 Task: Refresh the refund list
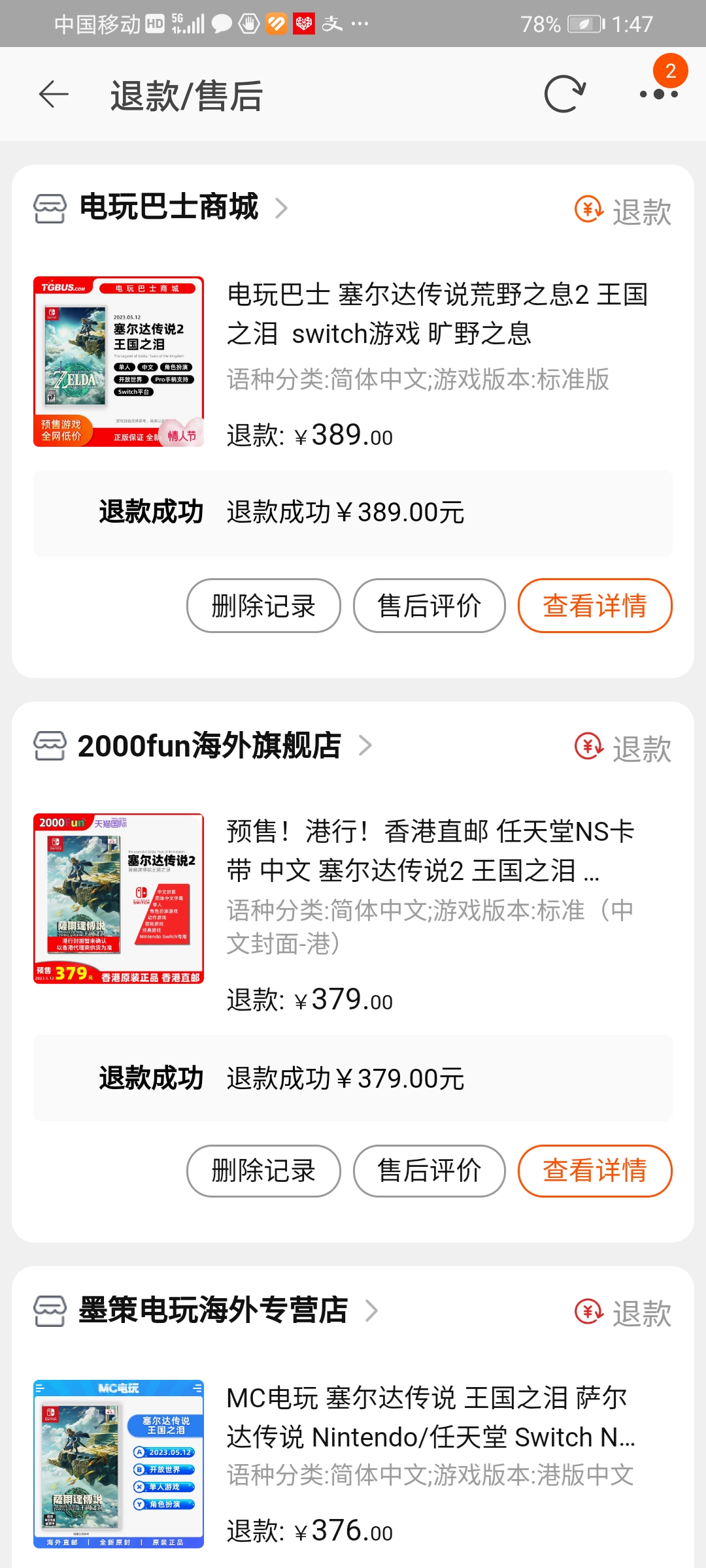click(565, 95)
